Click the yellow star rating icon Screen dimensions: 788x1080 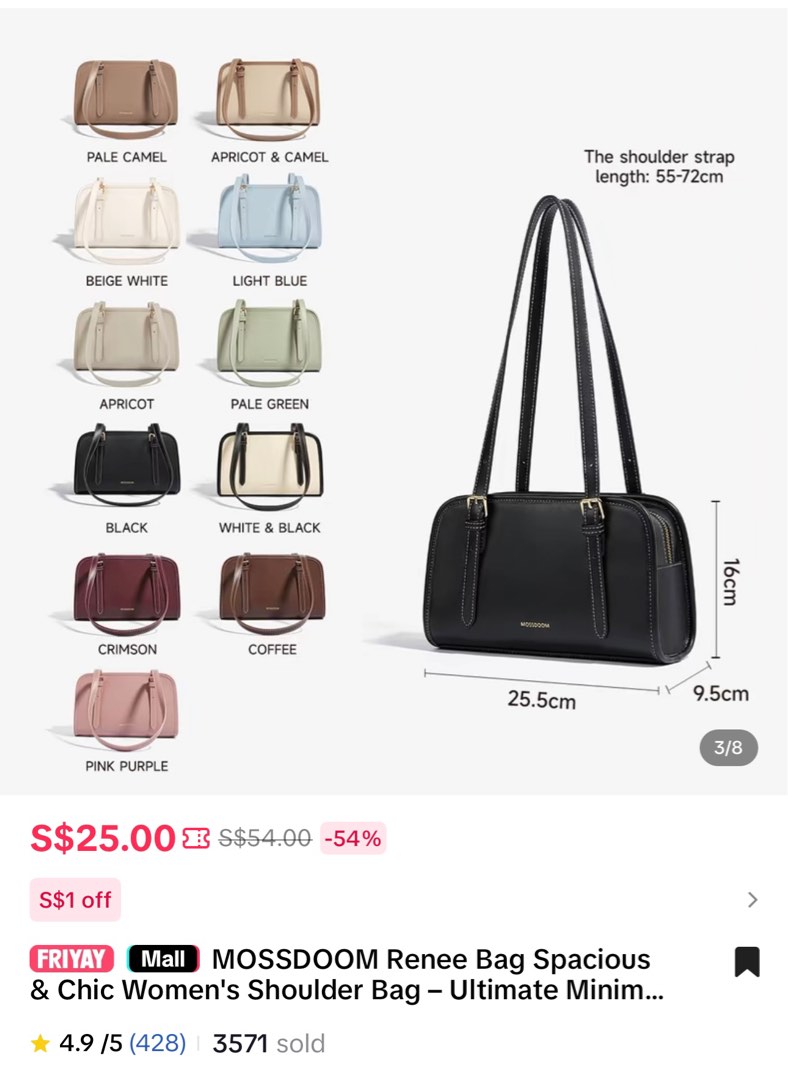(37, 1042)
